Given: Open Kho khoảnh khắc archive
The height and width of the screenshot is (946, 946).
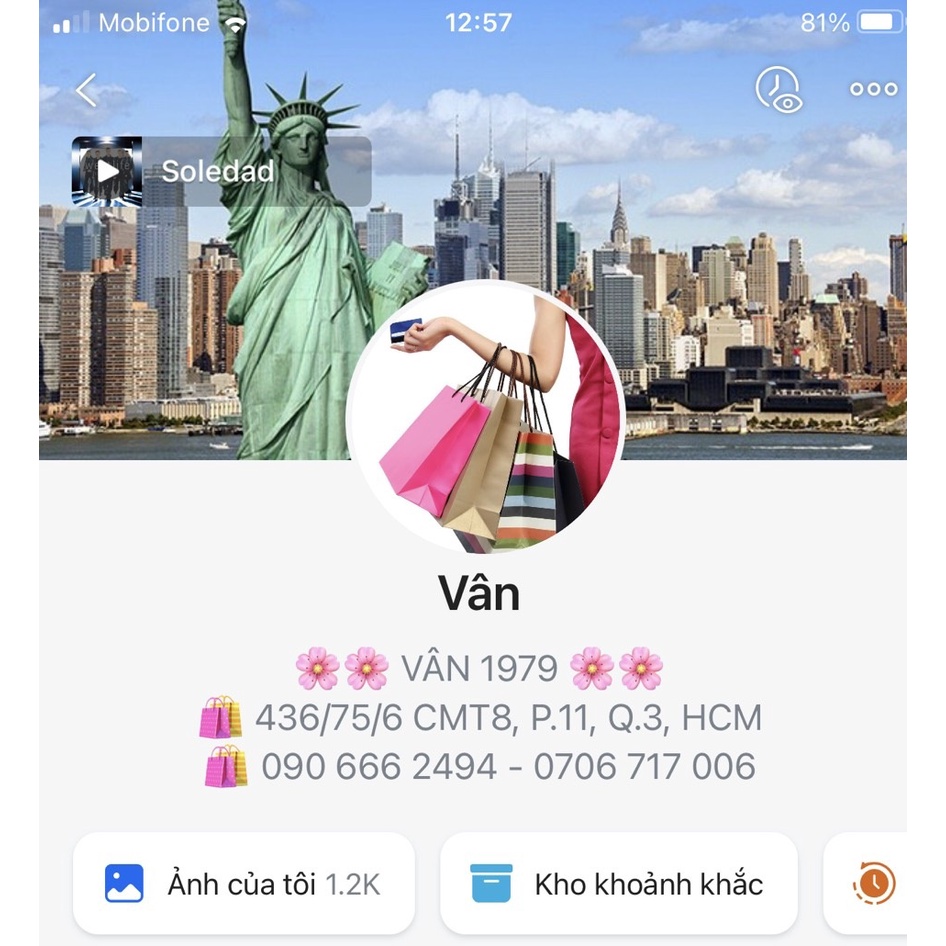Looking at the screenshot, I should click(618, 884).
